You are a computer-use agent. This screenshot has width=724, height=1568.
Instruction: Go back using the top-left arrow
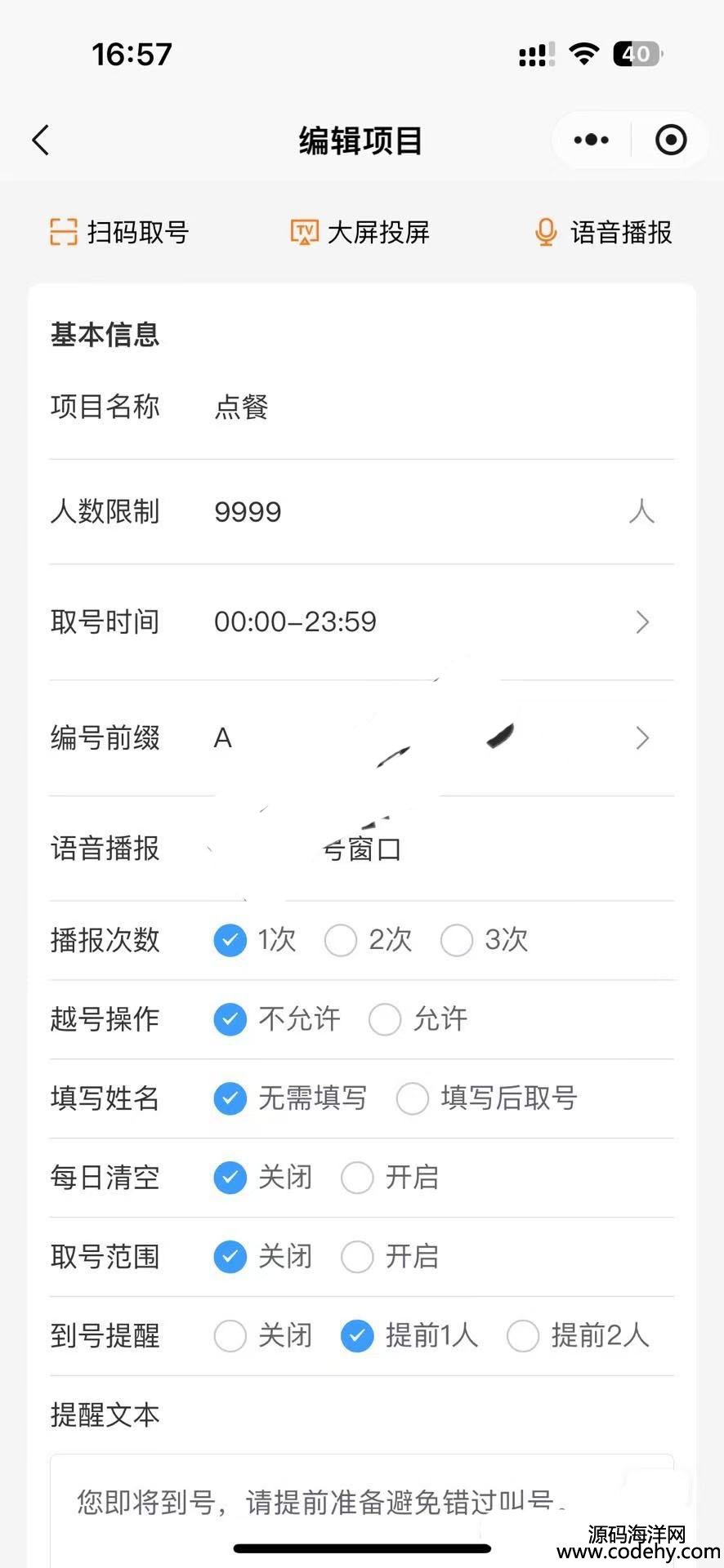(41, 140)
